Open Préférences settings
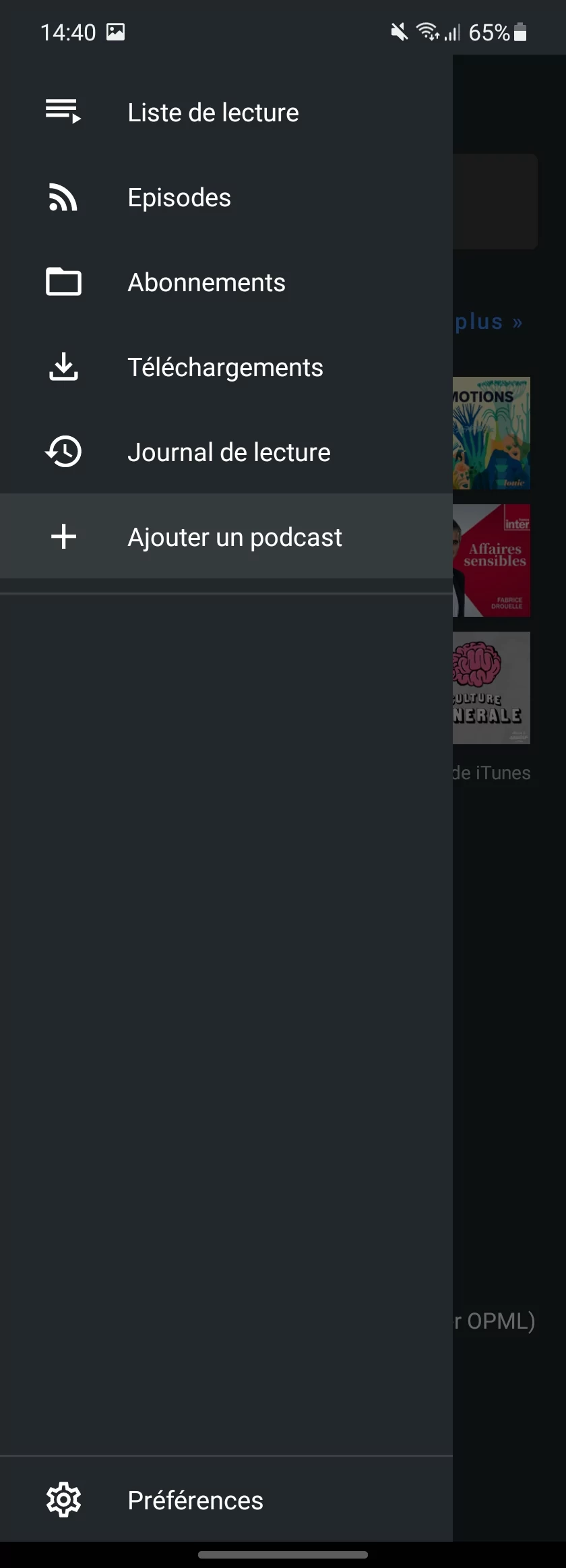 [195, 1500]
